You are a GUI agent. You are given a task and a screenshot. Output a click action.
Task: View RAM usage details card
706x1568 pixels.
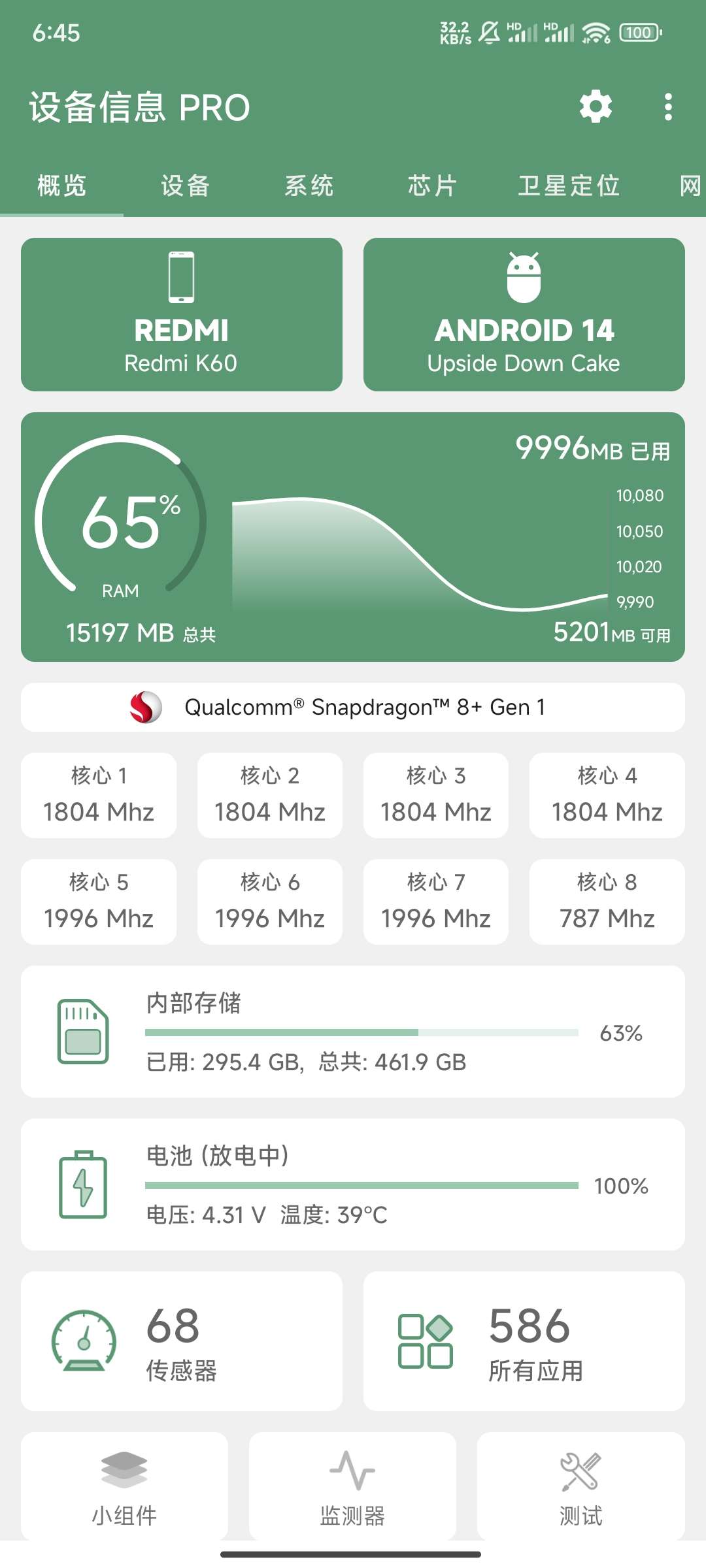point(353,536)
